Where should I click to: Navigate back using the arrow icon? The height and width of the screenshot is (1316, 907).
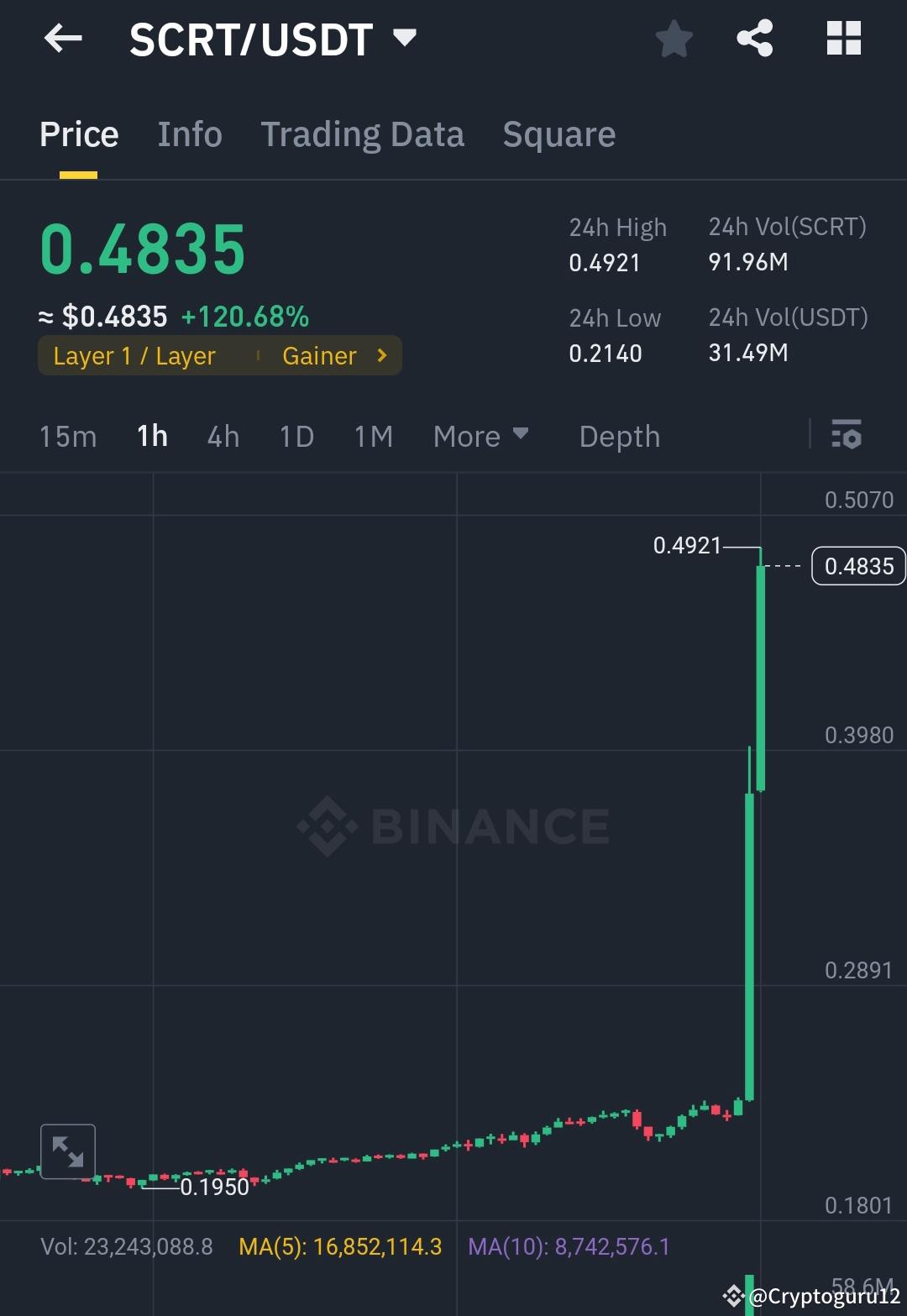pos(63,38)
